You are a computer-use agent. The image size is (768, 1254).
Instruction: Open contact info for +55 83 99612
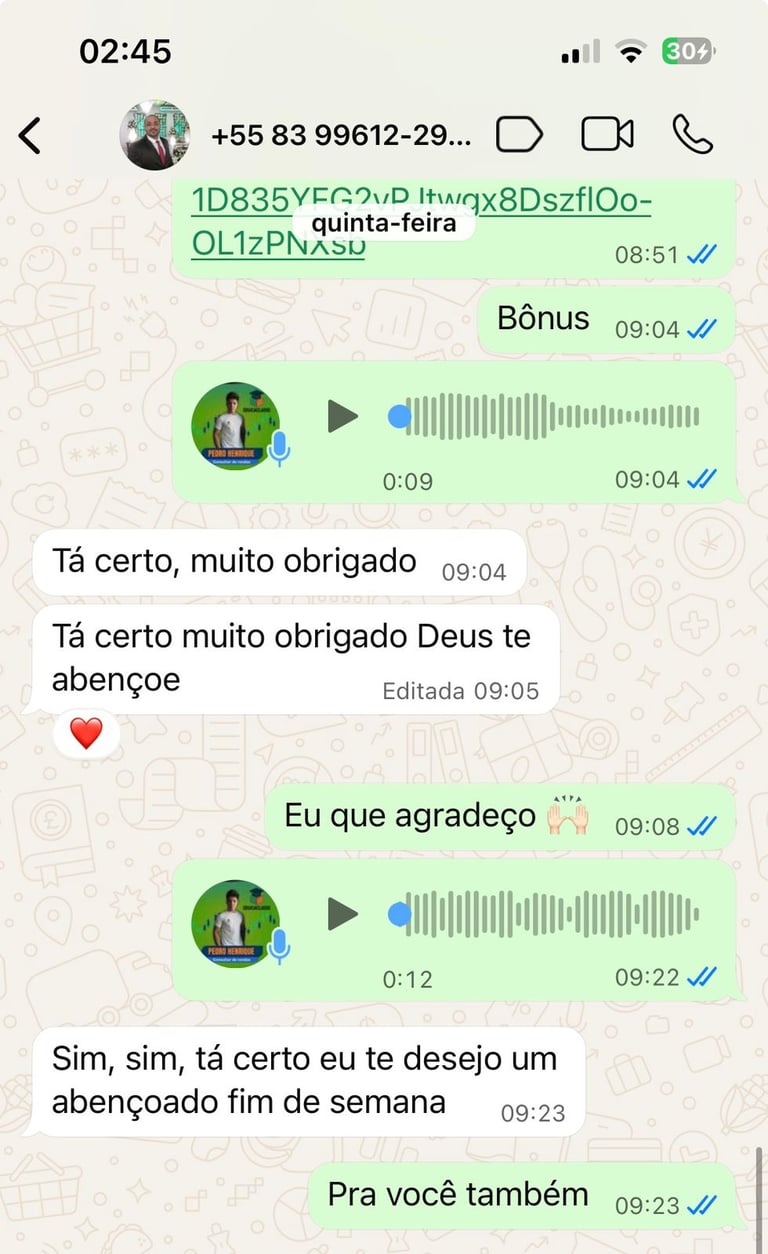[340, 135]
